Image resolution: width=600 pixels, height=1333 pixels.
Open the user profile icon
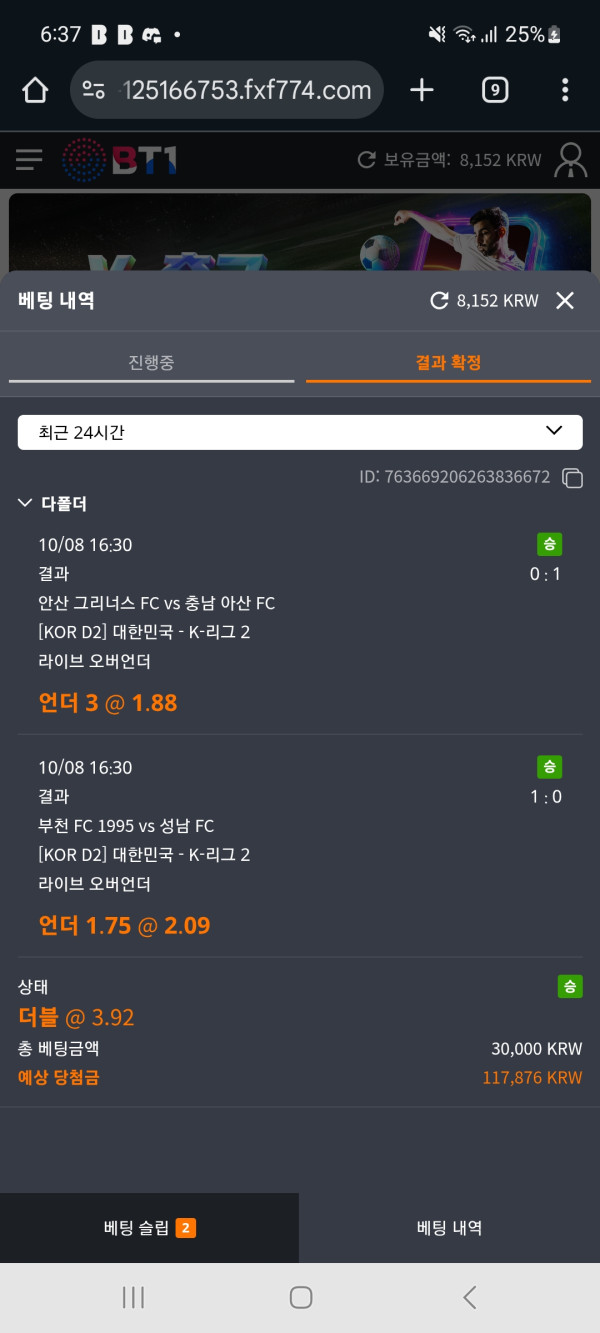pyautogui.click(x=571, y=160)
